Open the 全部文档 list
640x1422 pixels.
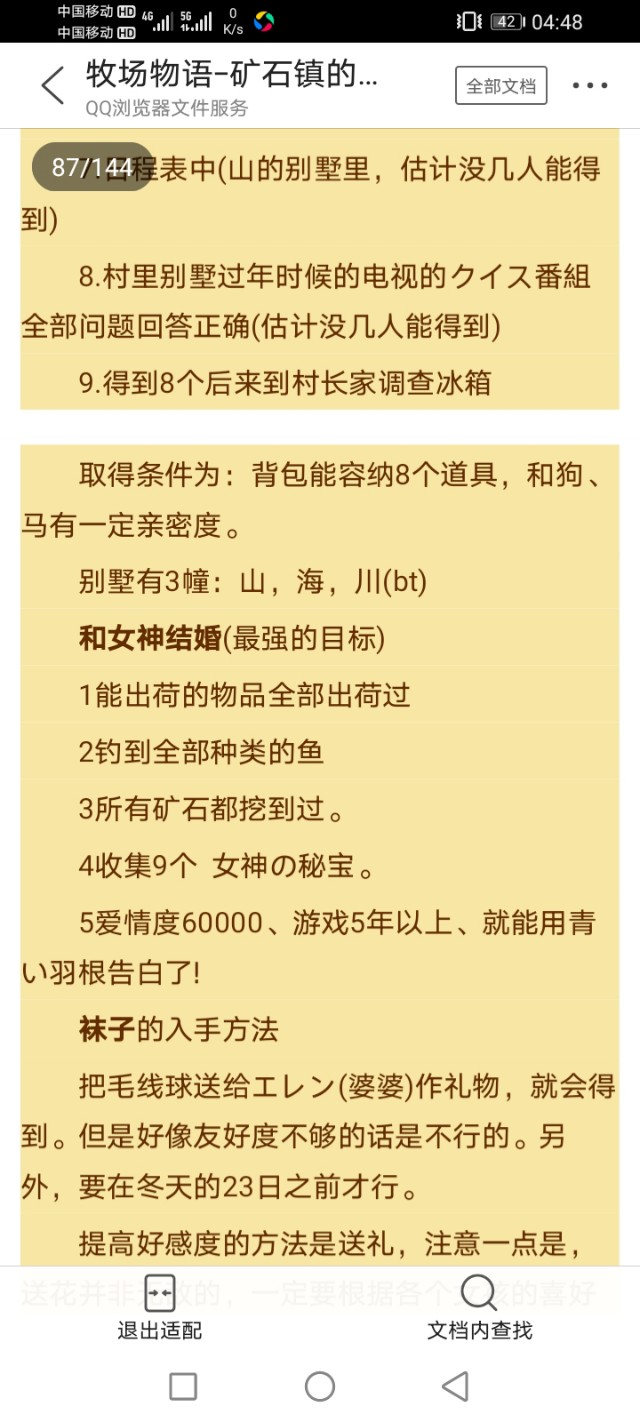coord(501,86)
